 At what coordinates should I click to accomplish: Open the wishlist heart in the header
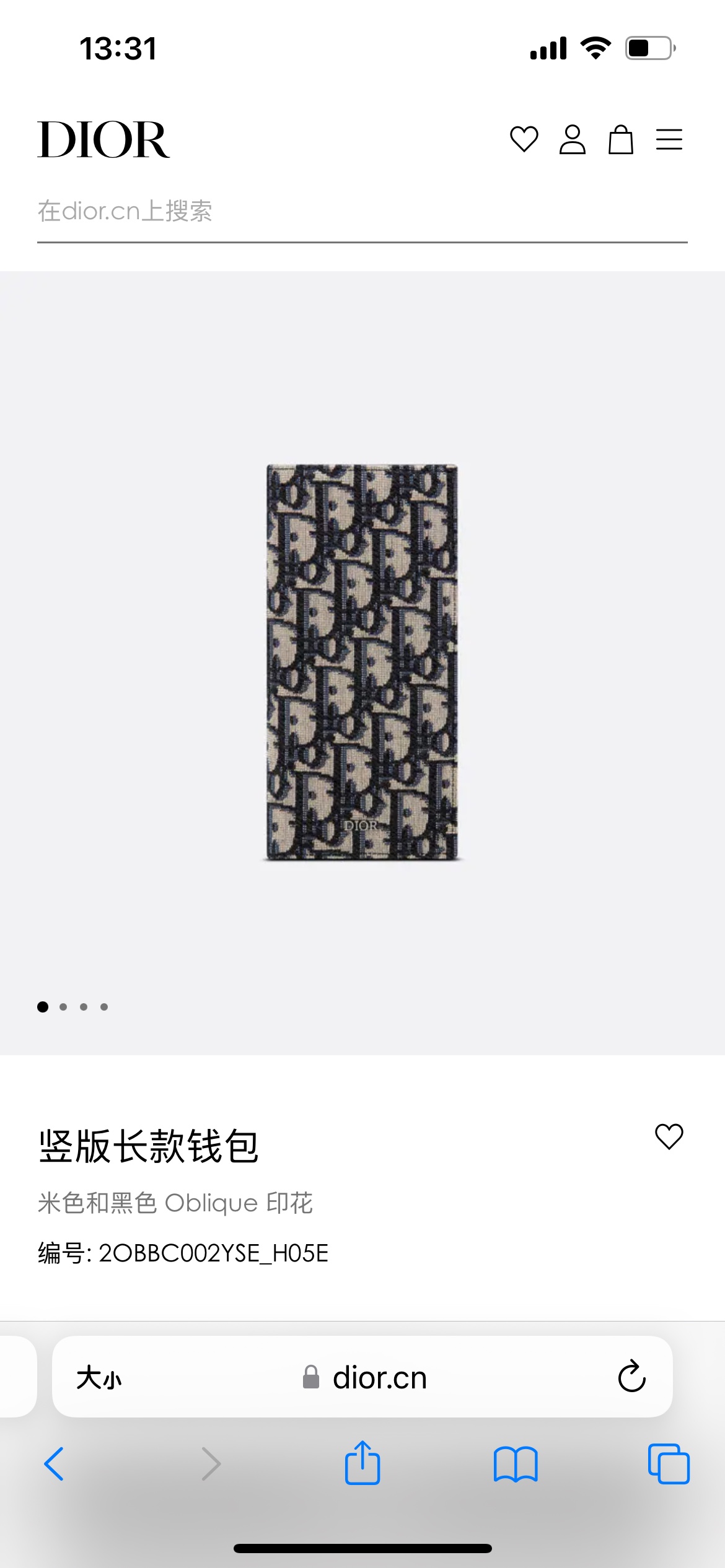click(x=524, y=139)
